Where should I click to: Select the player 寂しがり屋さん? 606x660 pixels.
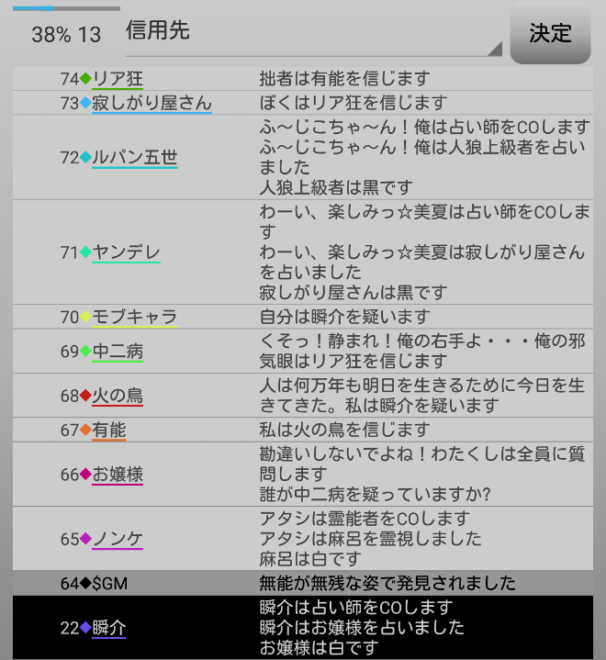pos(151,103)
